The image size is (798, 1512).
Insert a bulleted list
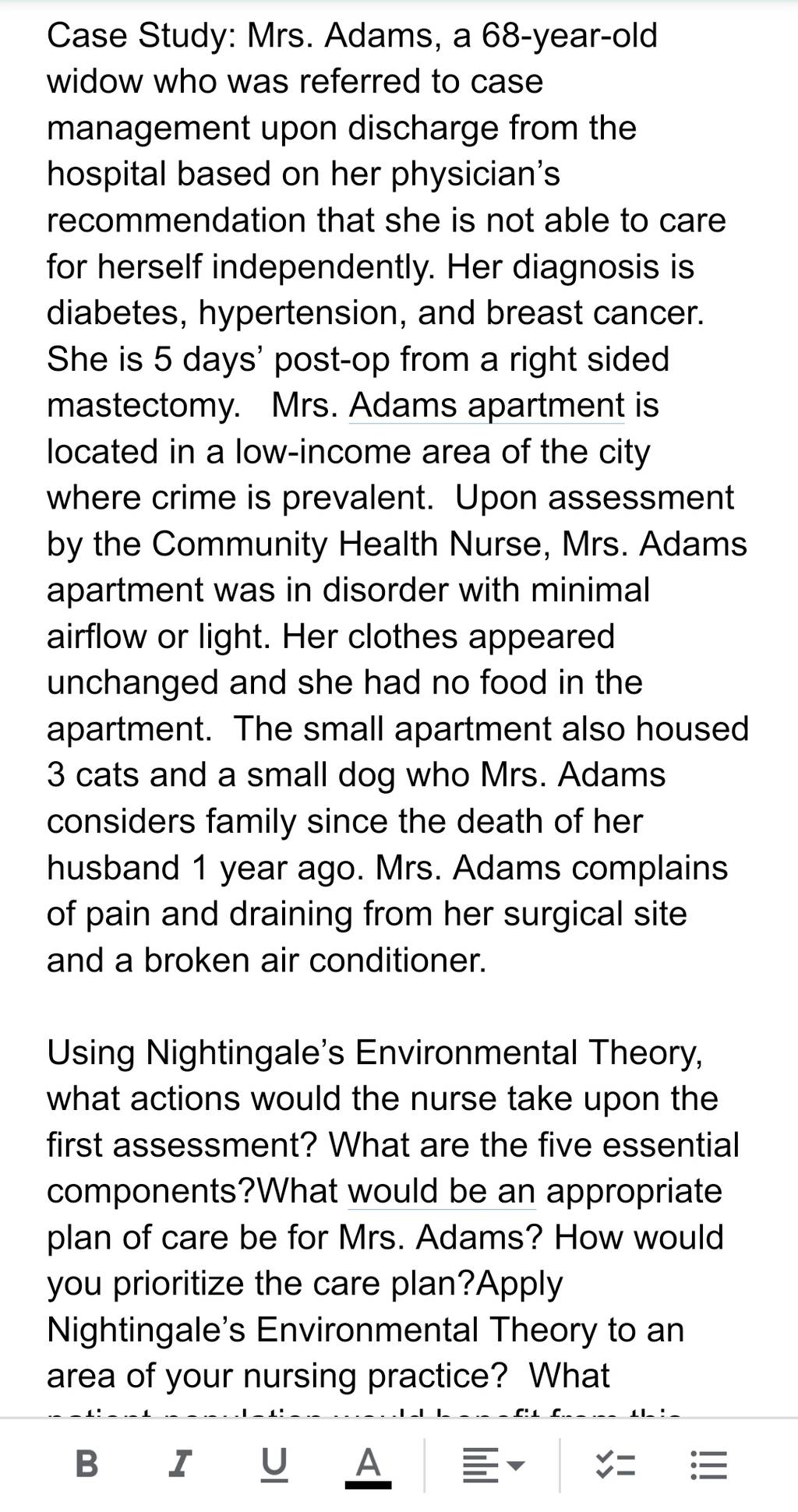(709, 1466)
